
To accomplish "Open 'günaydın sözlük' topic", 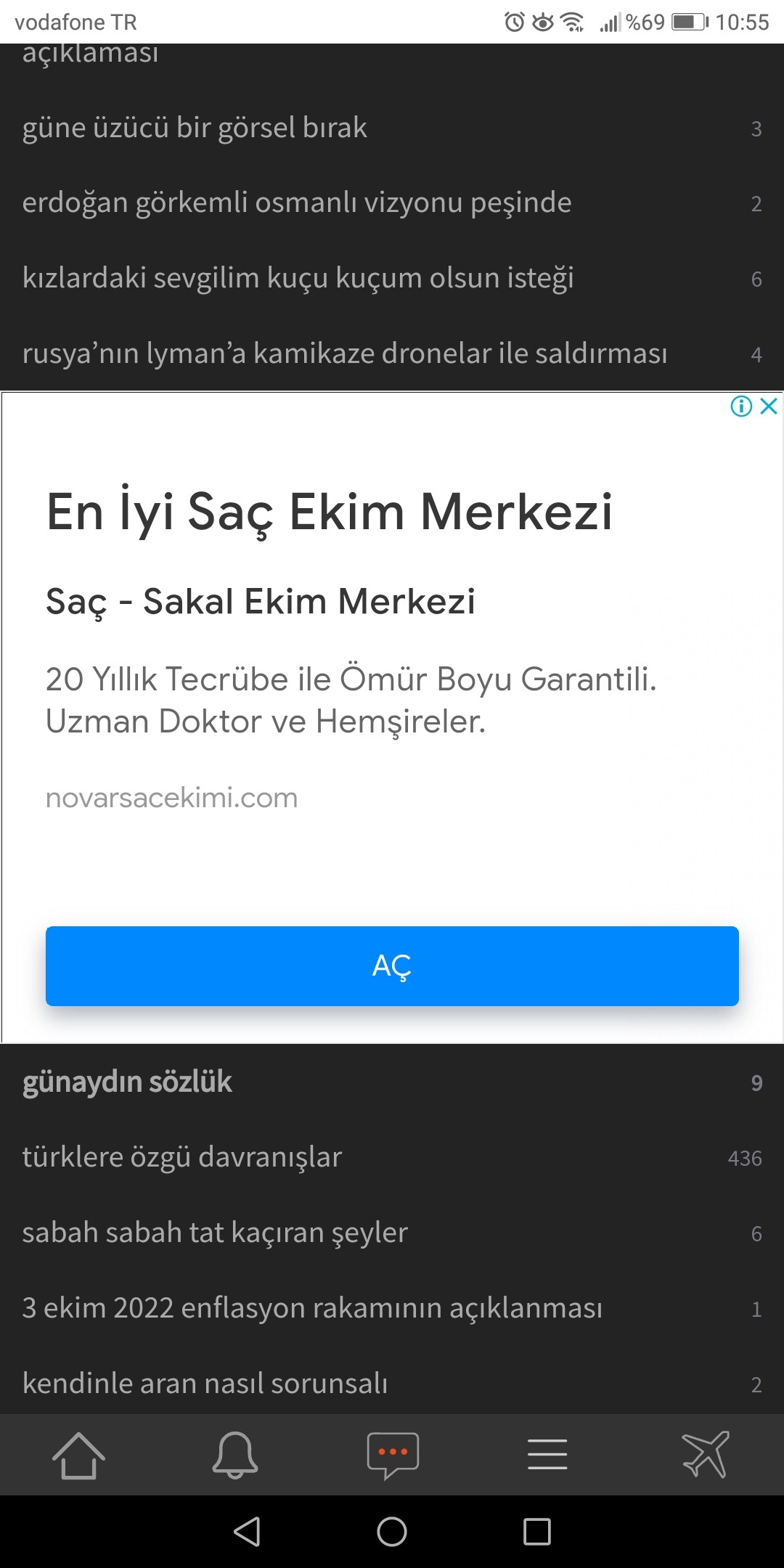I will 392,1082.
